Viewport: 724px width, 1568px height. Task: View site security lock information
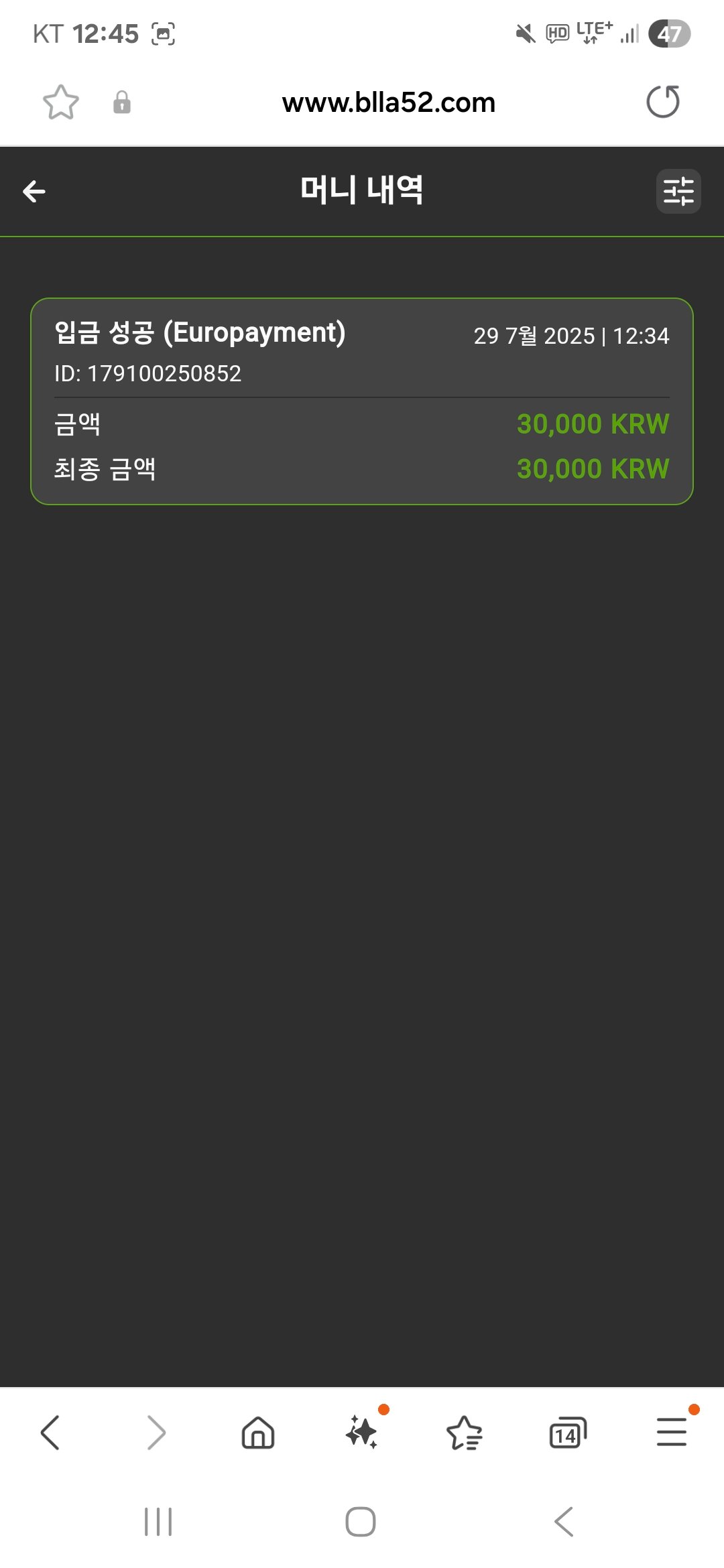pos(122,103)
